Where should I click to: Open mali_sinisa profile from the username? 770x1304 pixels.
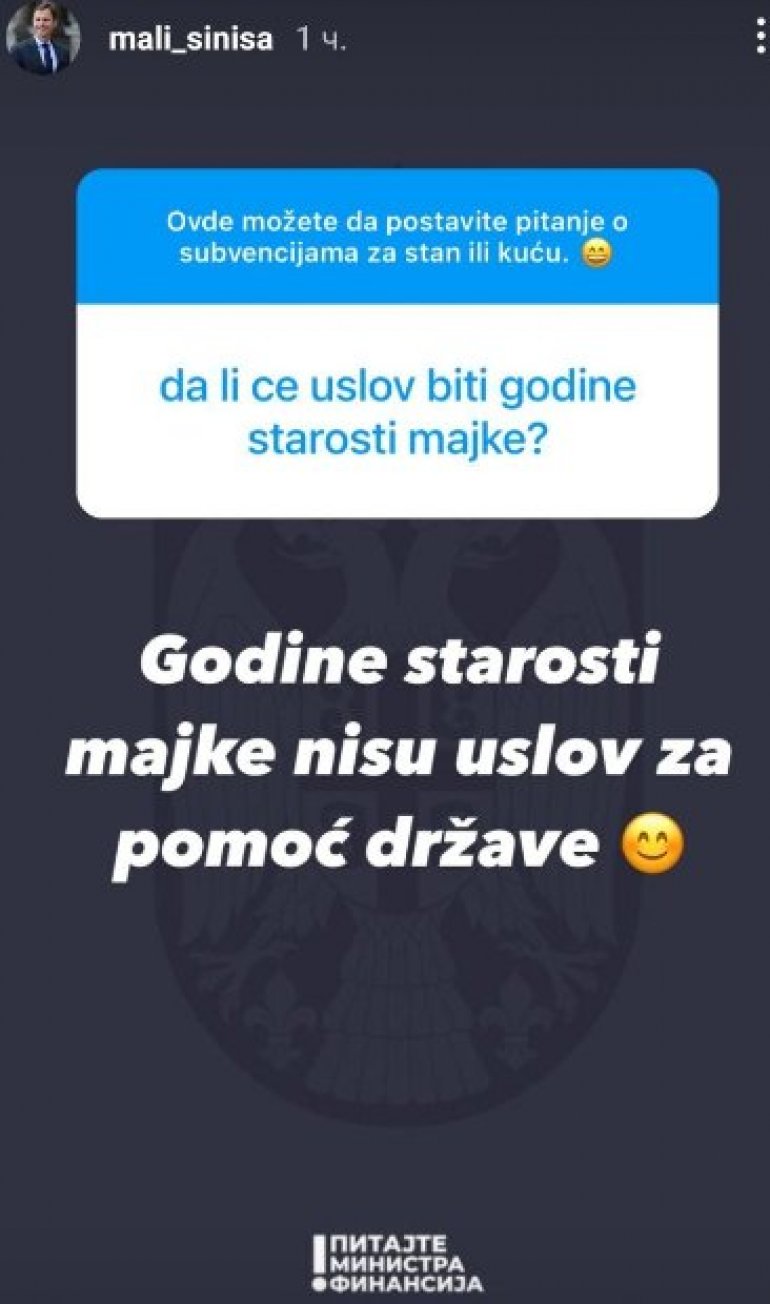tap(191, 40)
